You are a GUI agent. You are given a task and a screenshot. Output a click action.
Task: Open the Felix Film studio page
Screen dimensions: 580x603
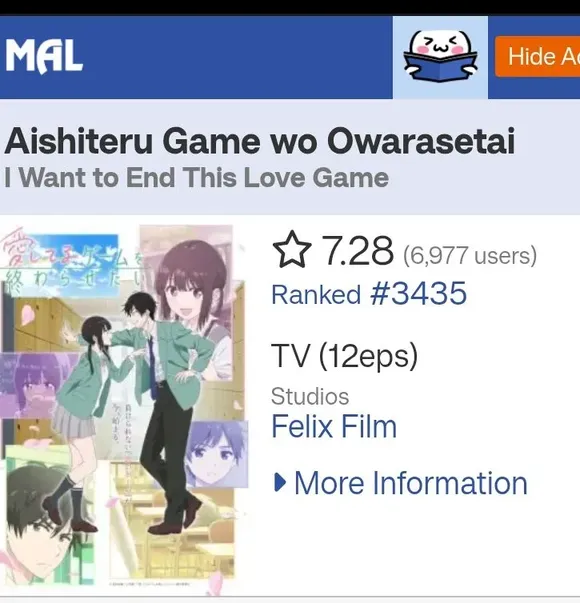pos(334,426)
